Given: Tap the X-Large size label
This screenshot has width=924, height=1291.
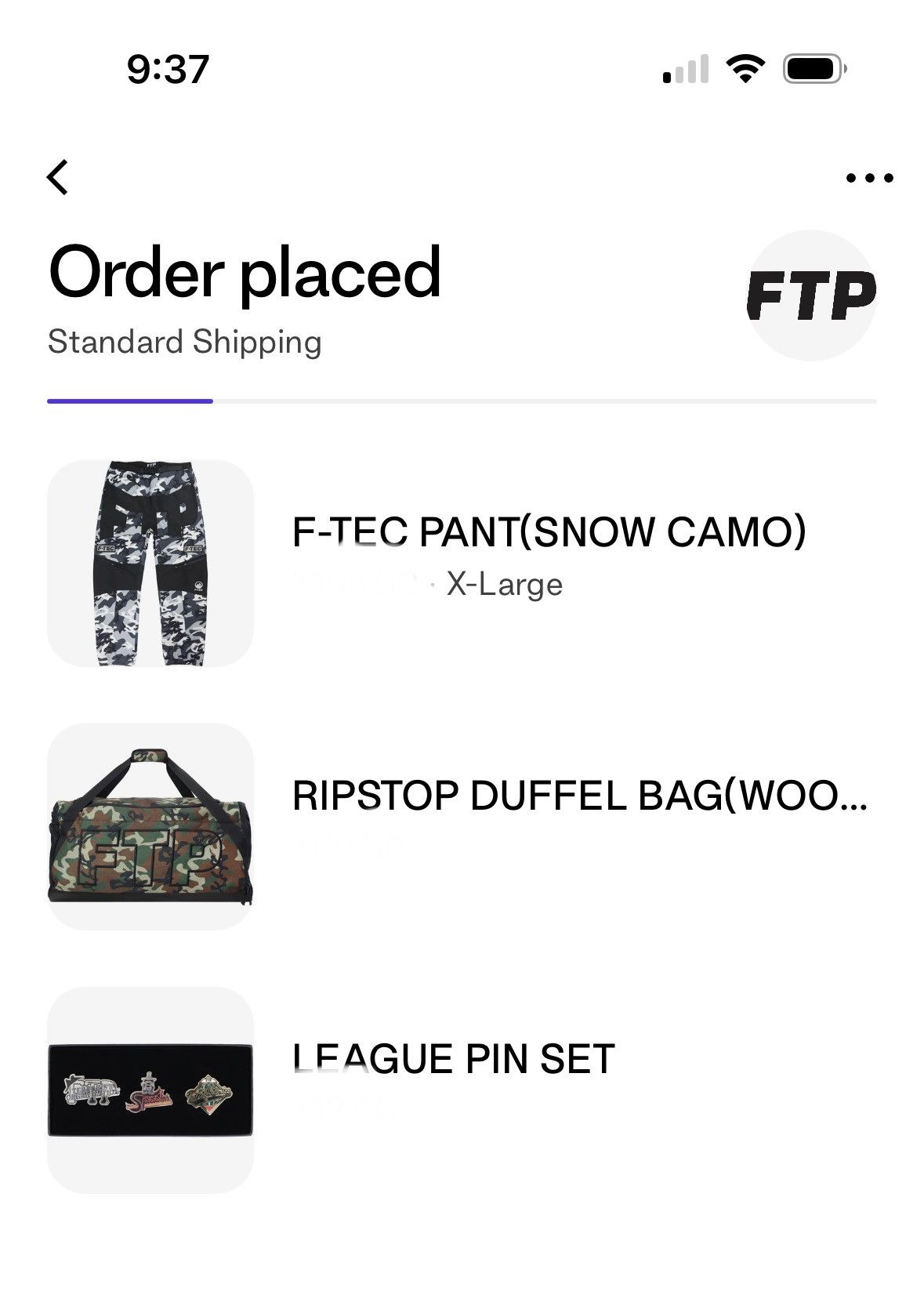Looking at the screenshot, I should 503,584.
